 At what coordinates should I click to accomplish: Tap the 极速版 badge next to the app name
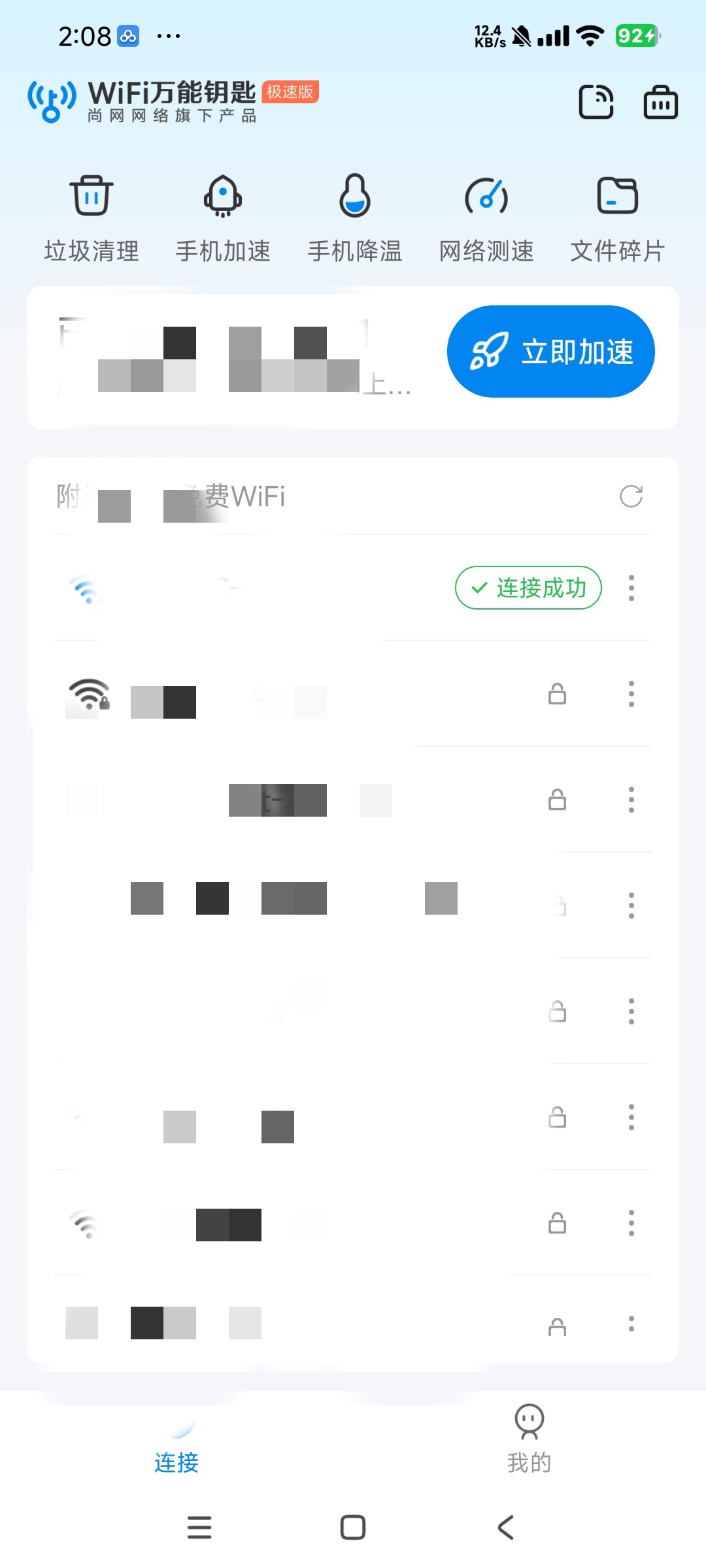coord(290,91)
